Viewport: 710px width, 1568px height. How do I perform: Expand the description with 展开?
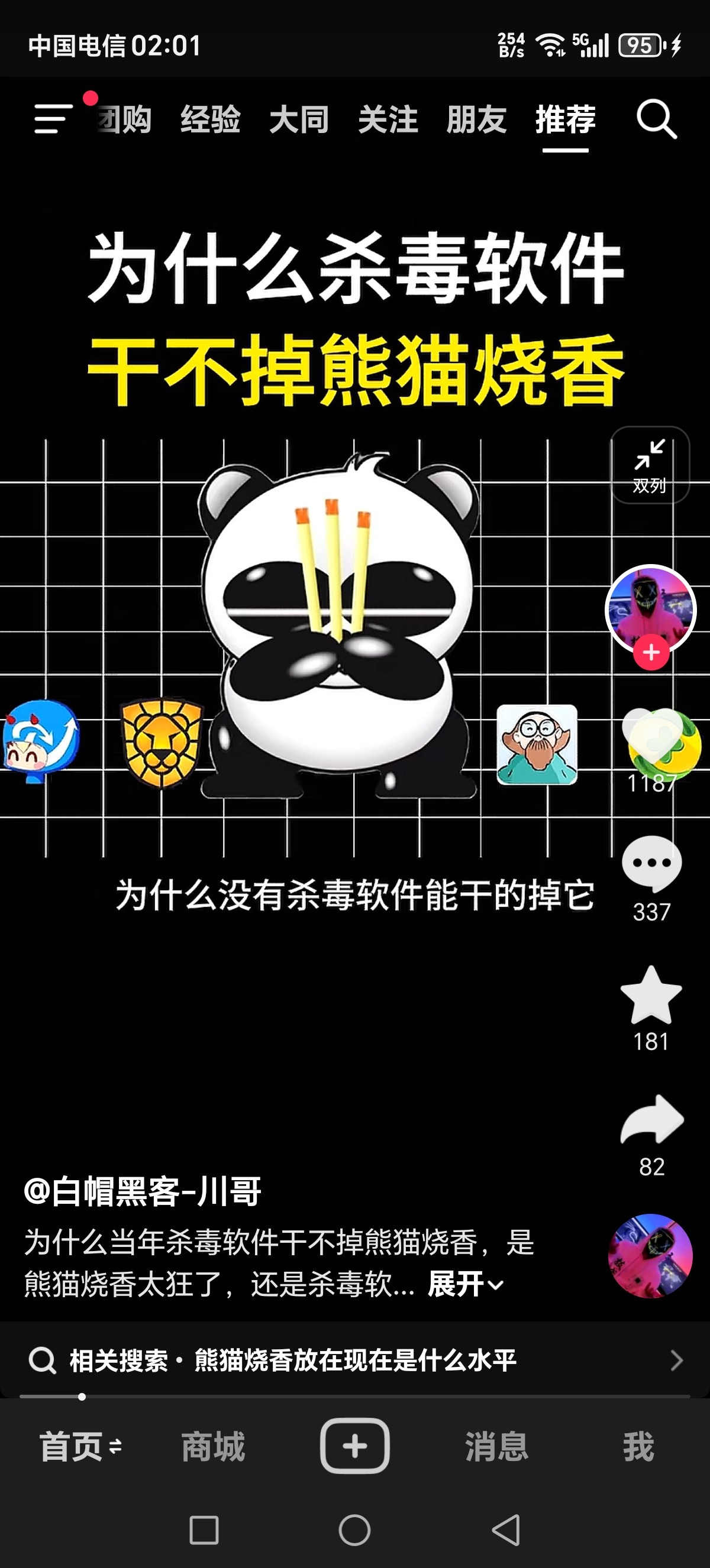click(465, 1284)
